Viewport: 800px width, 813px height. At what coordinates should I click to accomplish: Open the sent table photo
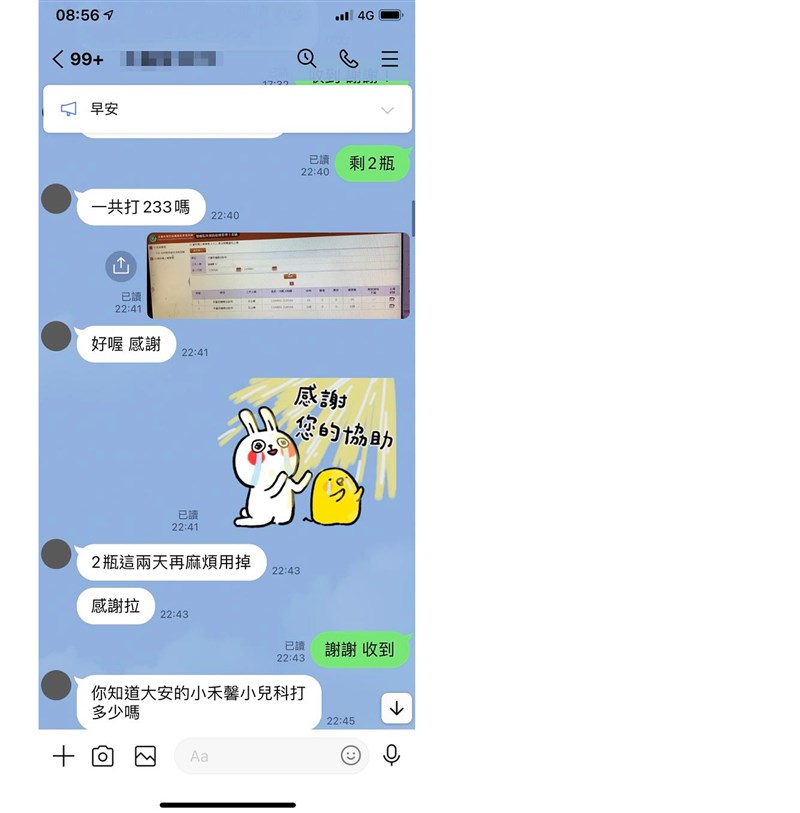[x=278, y=275]
